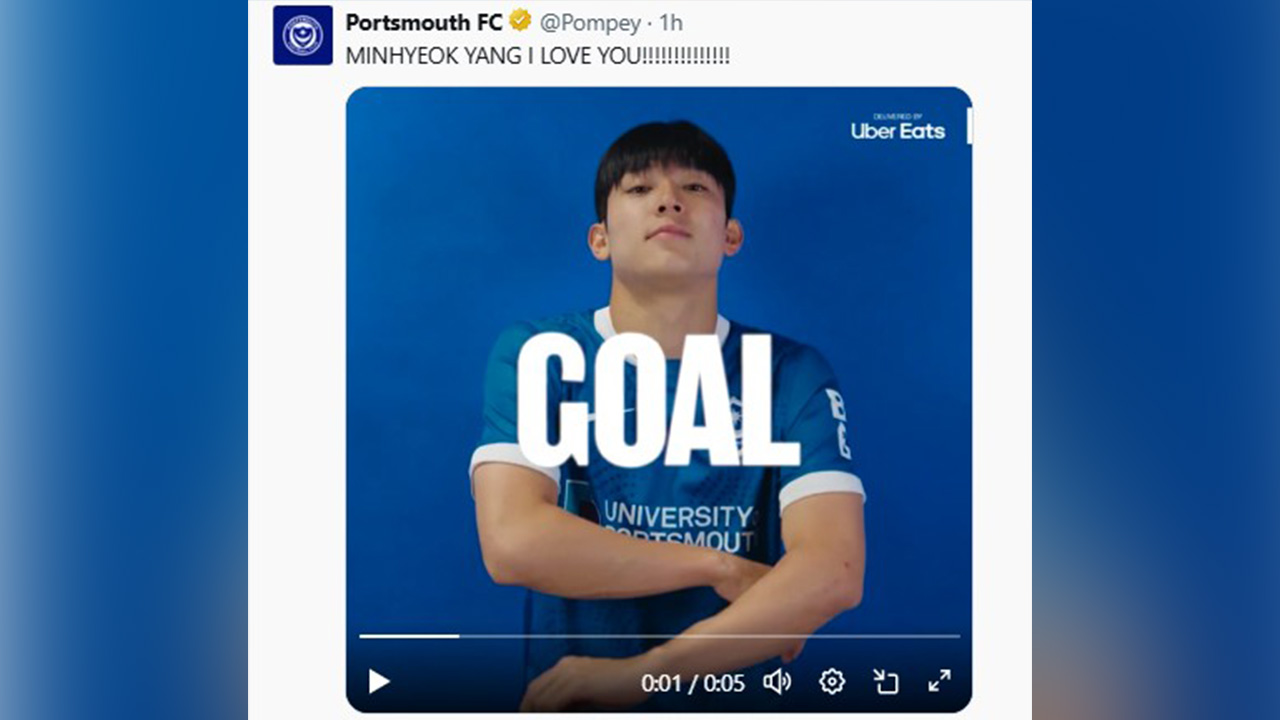Switch video to picture-in-picture mode

point(885,682)
